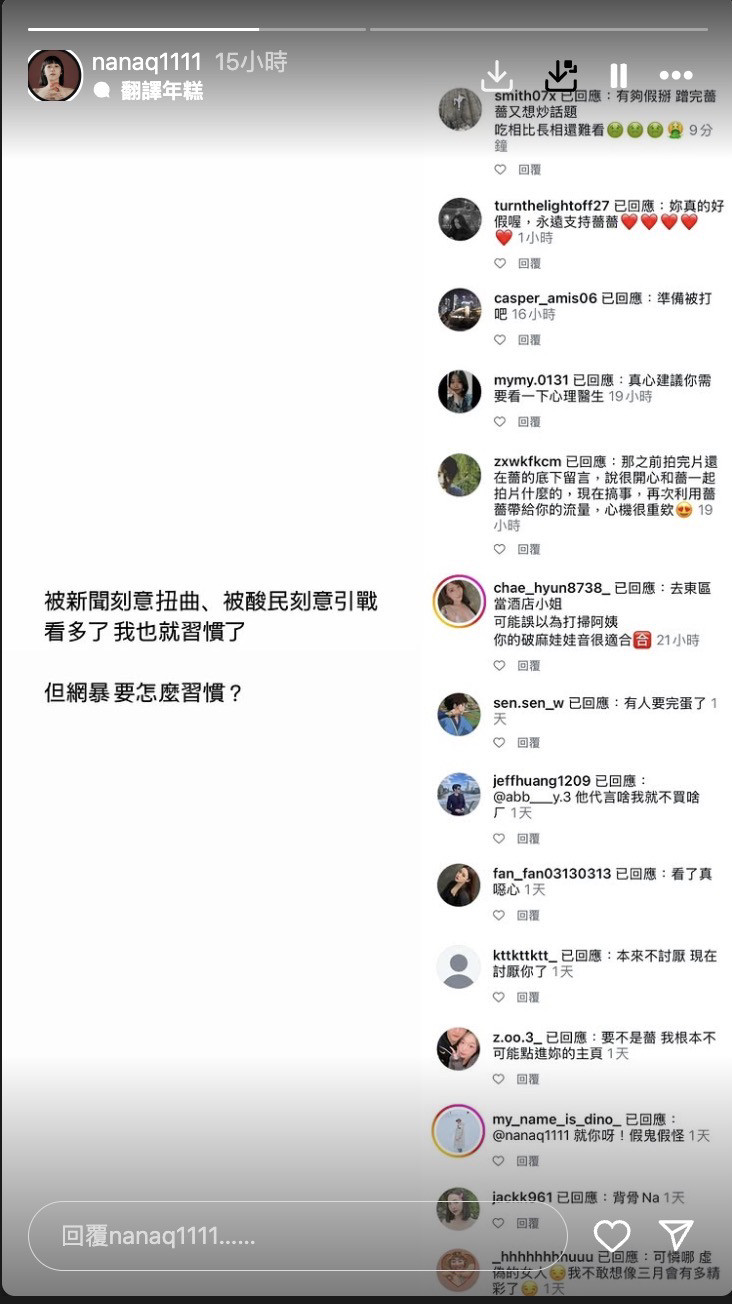Tap the reply field for nanaq1111
This screenshot has width=732, height=1304.
297,1236
